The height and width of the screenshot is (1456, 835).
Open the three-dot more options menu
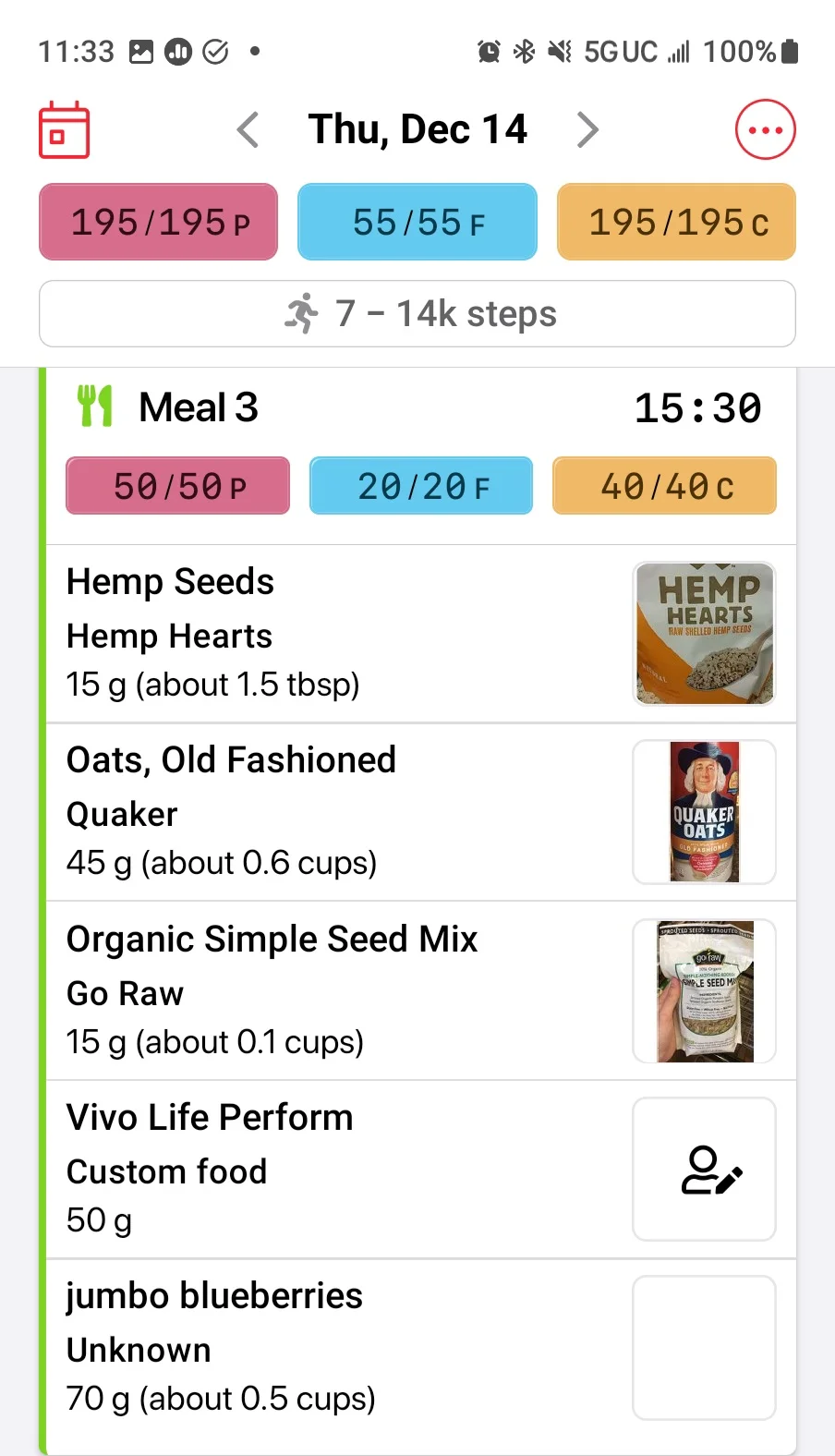(765, 129)
